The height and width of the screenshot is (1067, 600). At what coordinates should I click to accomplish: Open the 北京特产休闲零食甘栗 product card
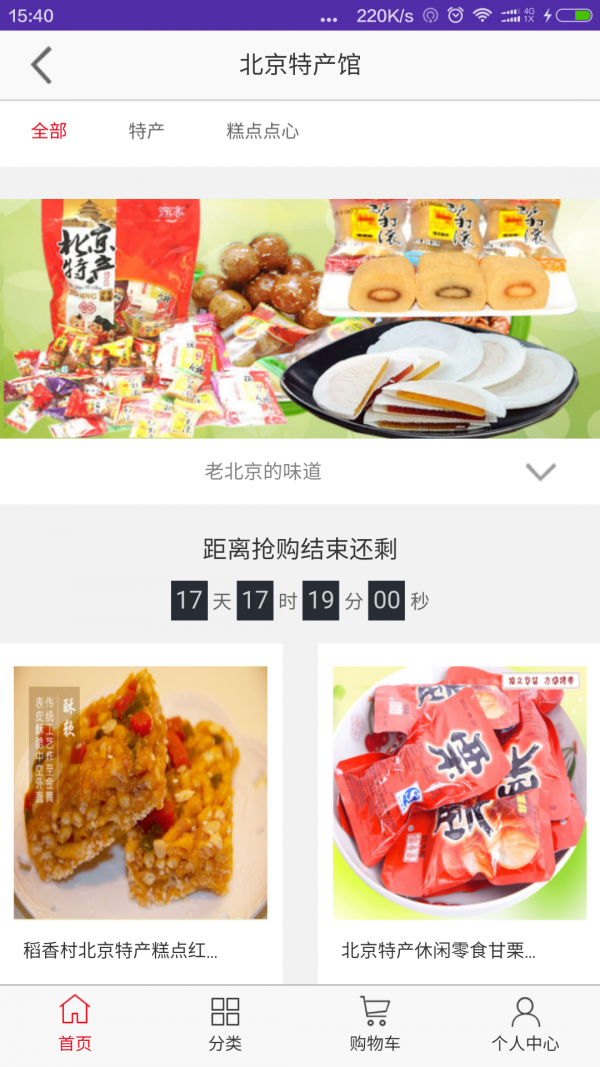(x=459, y=810)
